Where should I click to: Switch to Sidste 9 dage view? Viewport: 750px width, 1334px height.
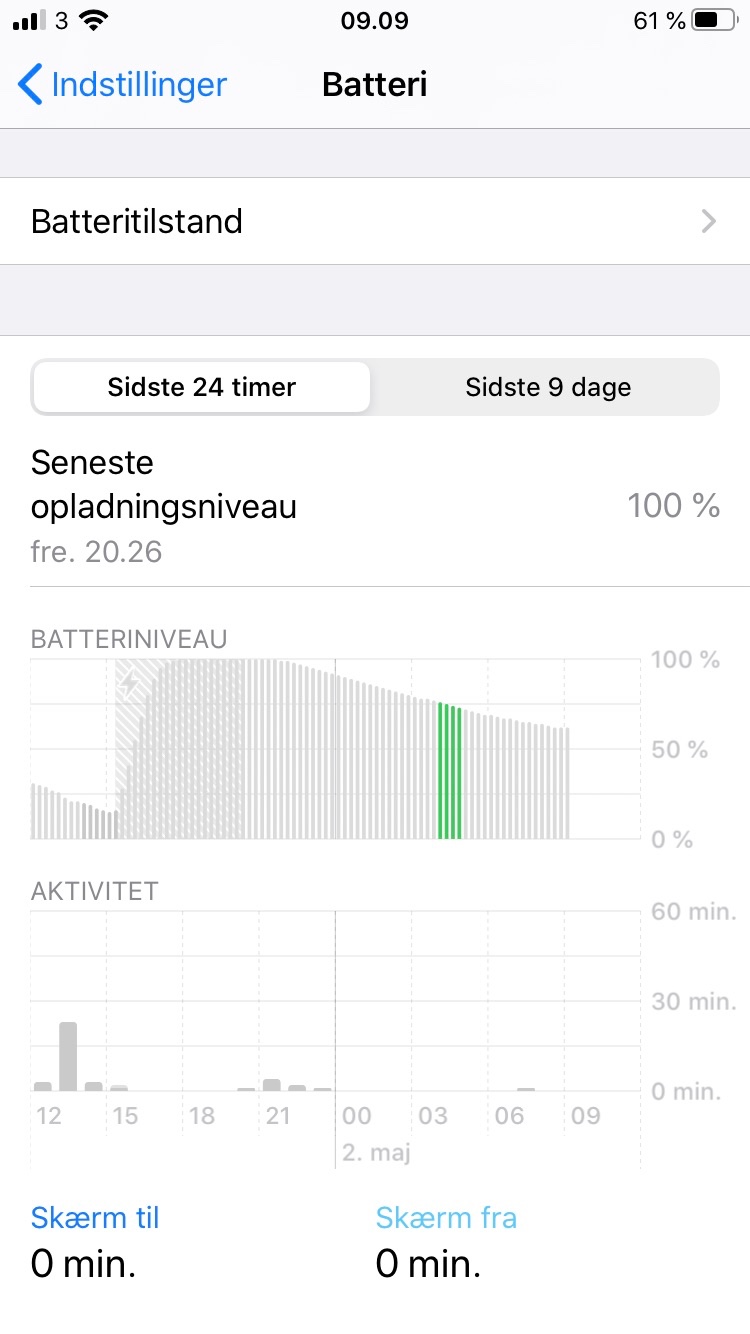(547, 387)
